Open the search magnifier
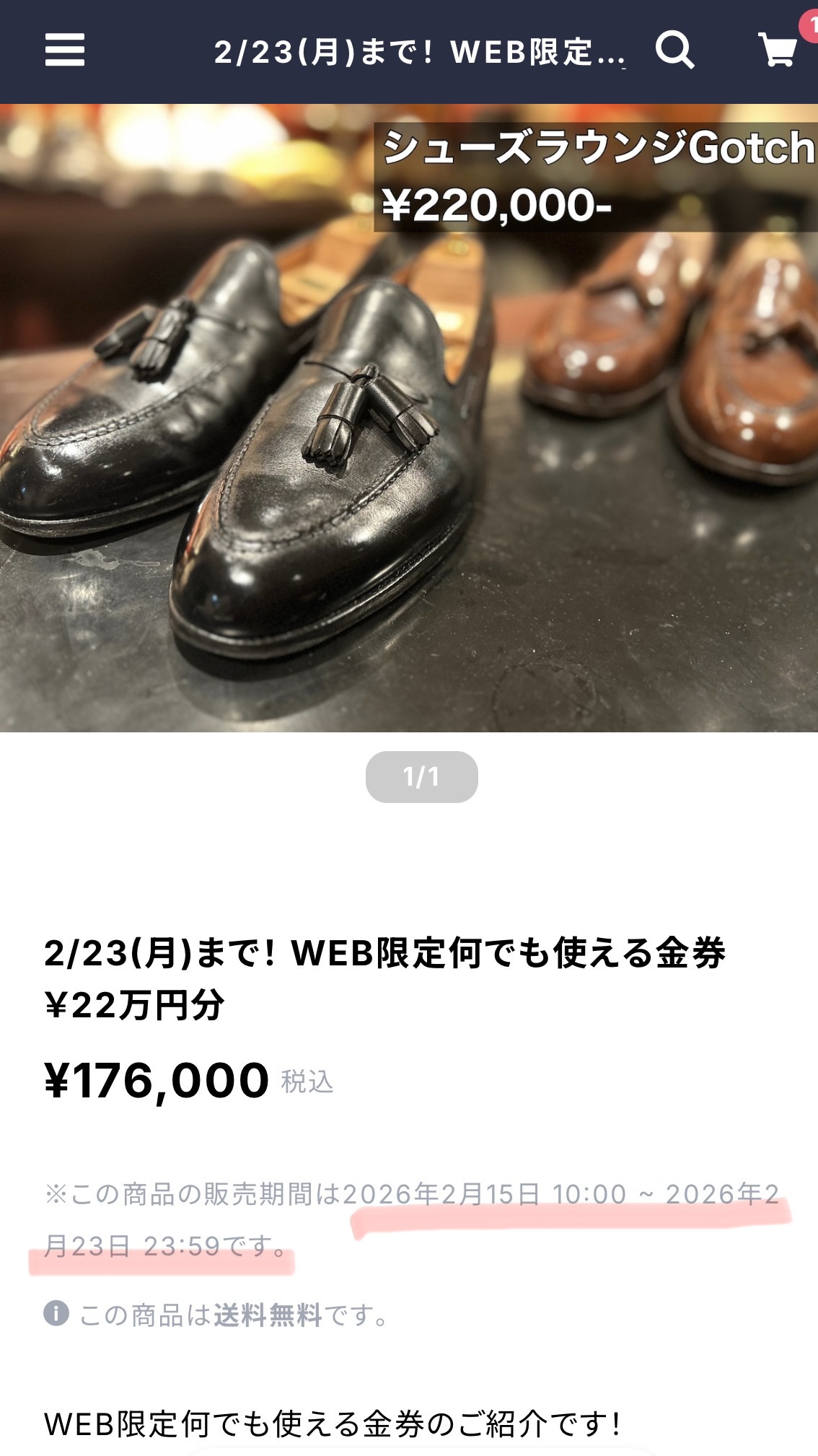This screenshot has width=818, height=1456. point(674,51)
